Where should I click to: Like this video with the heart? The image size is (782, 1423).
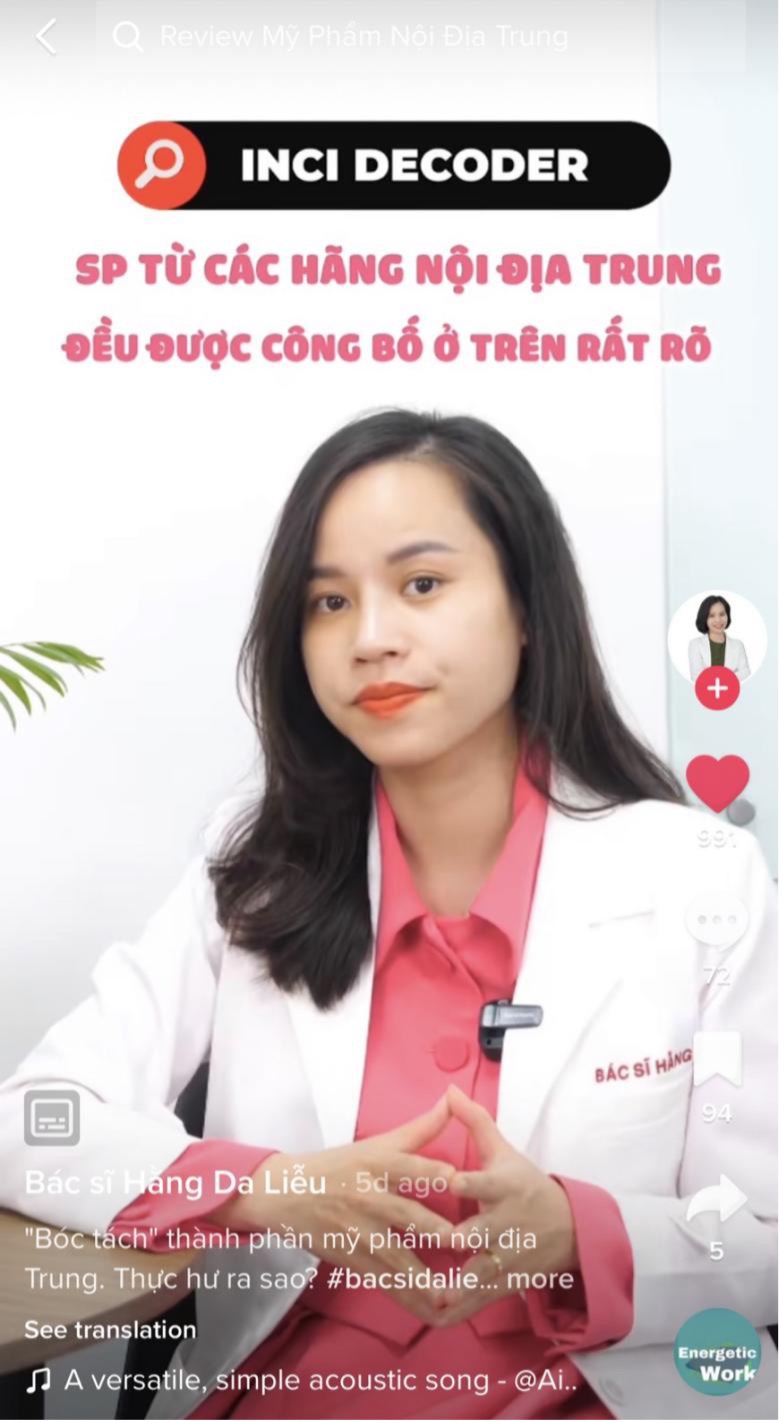tap(717, 783)
